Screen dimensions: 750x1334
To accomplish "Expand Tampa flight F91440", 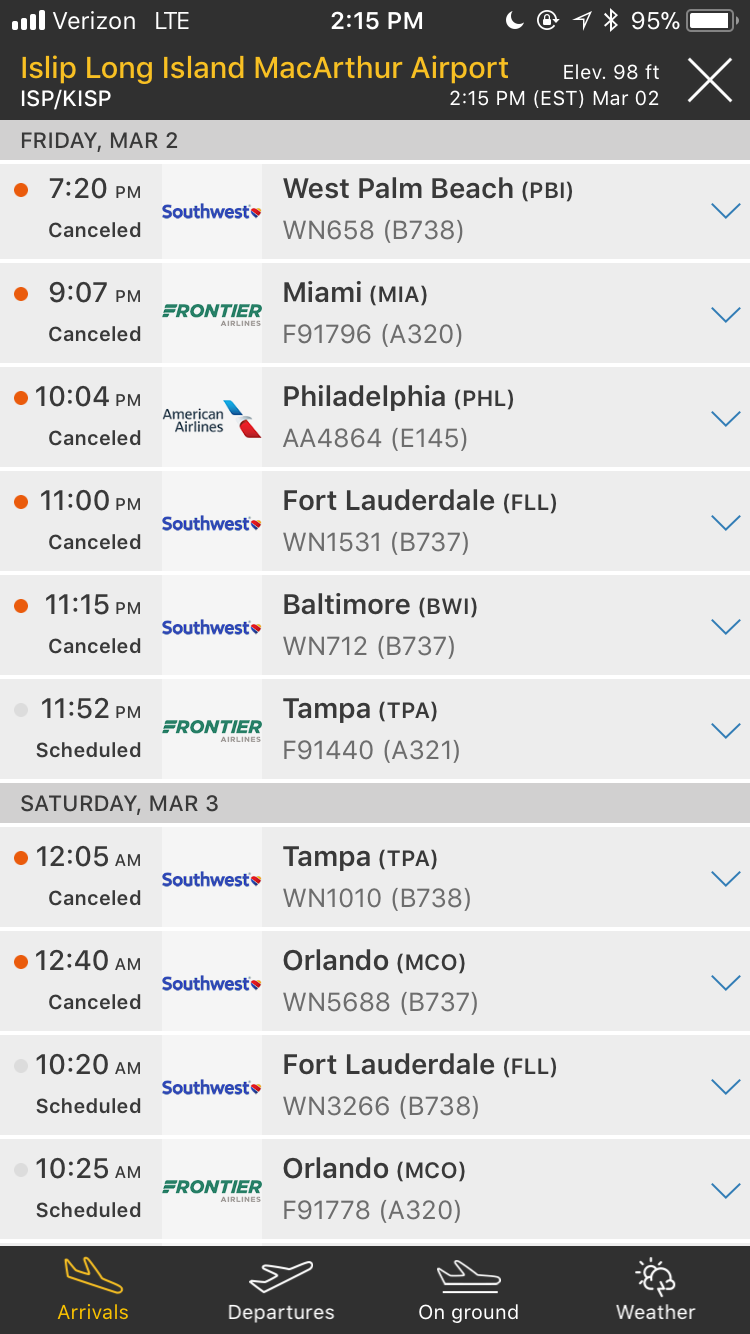I will coord(724,731).
